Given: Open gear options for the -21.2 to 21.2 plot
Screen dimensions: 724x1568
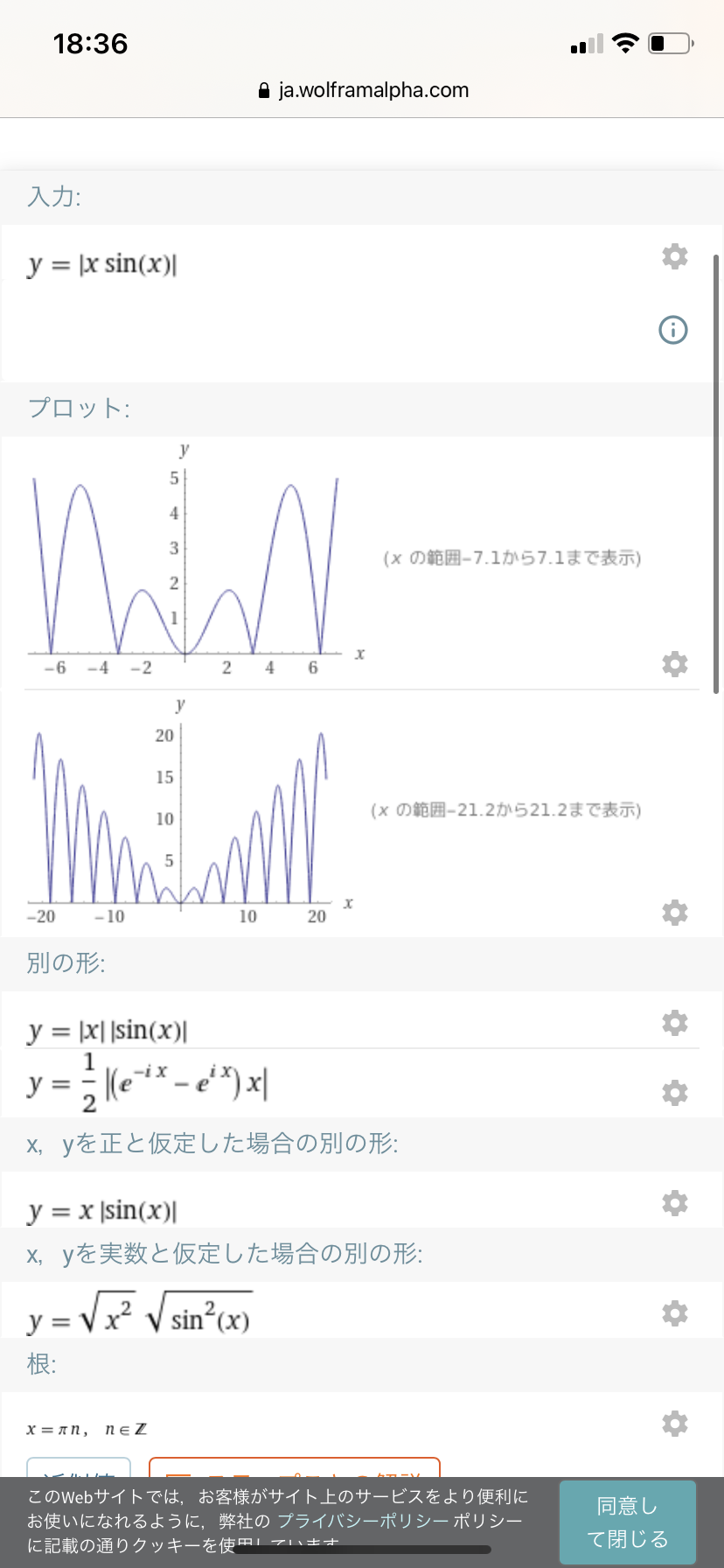Looking at the screenshot, I should 674,913.
